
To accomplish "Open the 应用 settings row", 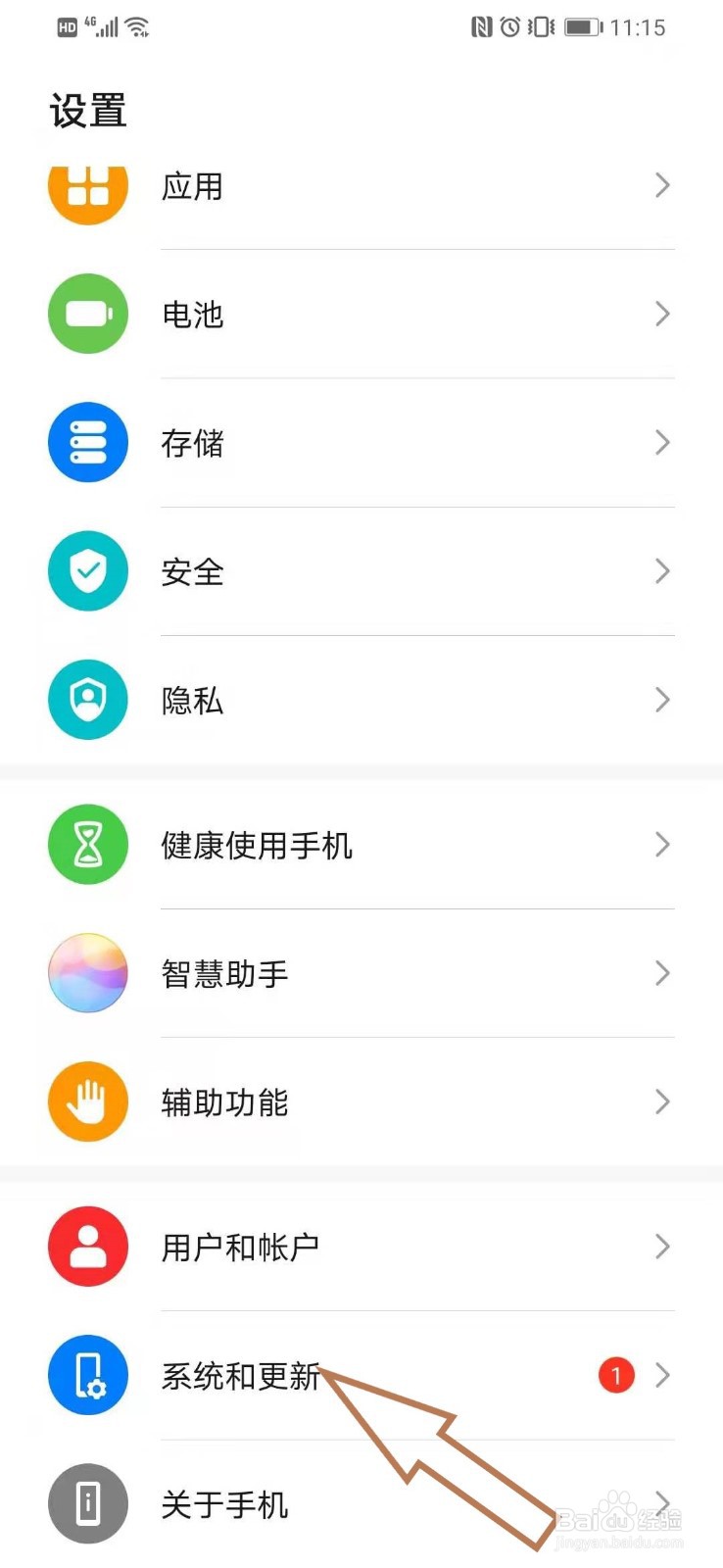I will [361, 186].
